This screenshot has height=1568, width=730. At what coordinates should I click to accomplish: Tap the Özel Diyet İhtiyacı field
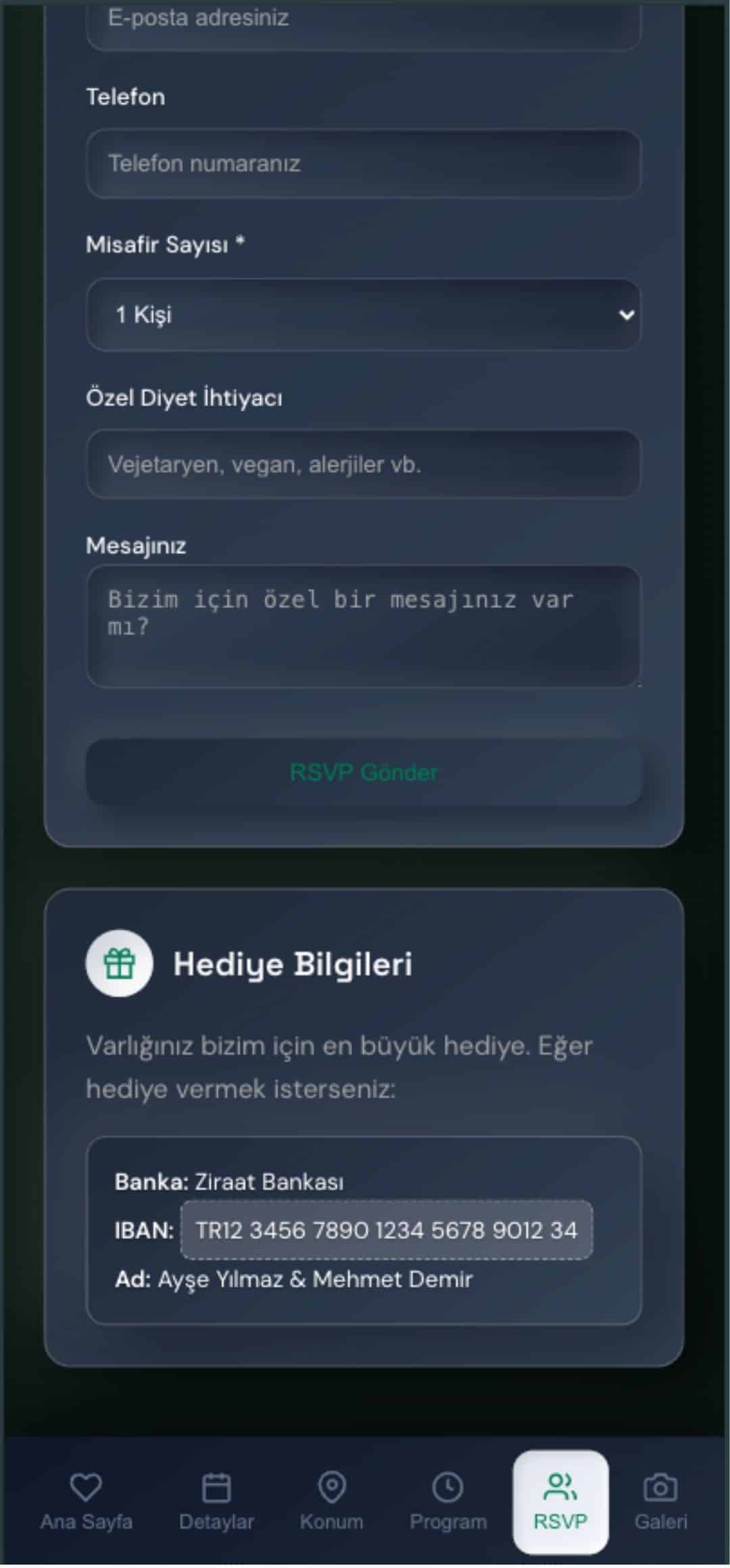click(x=364, y=464)
